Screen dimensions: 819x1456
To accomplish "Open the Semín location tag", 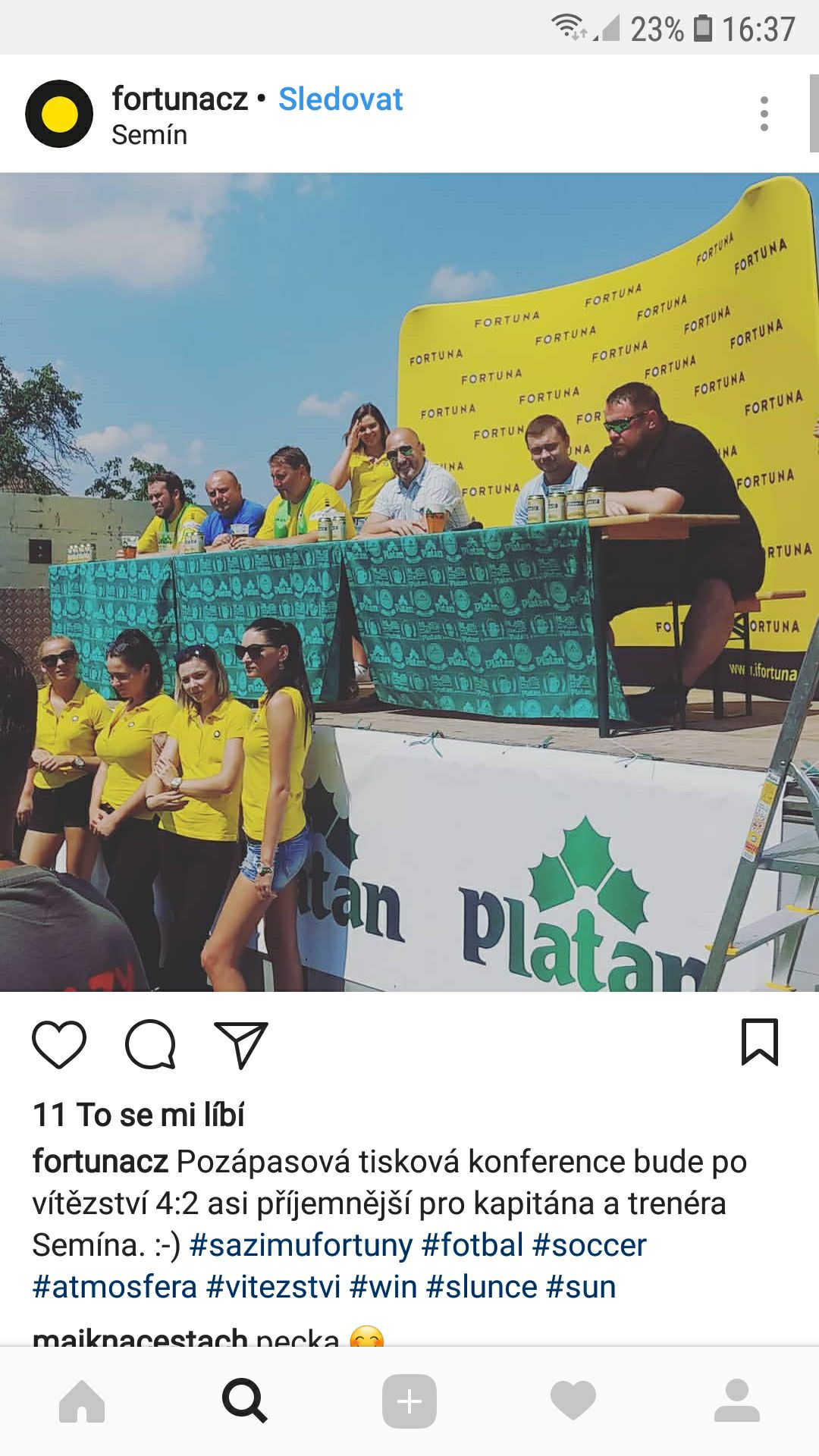I will coord(149,135).
